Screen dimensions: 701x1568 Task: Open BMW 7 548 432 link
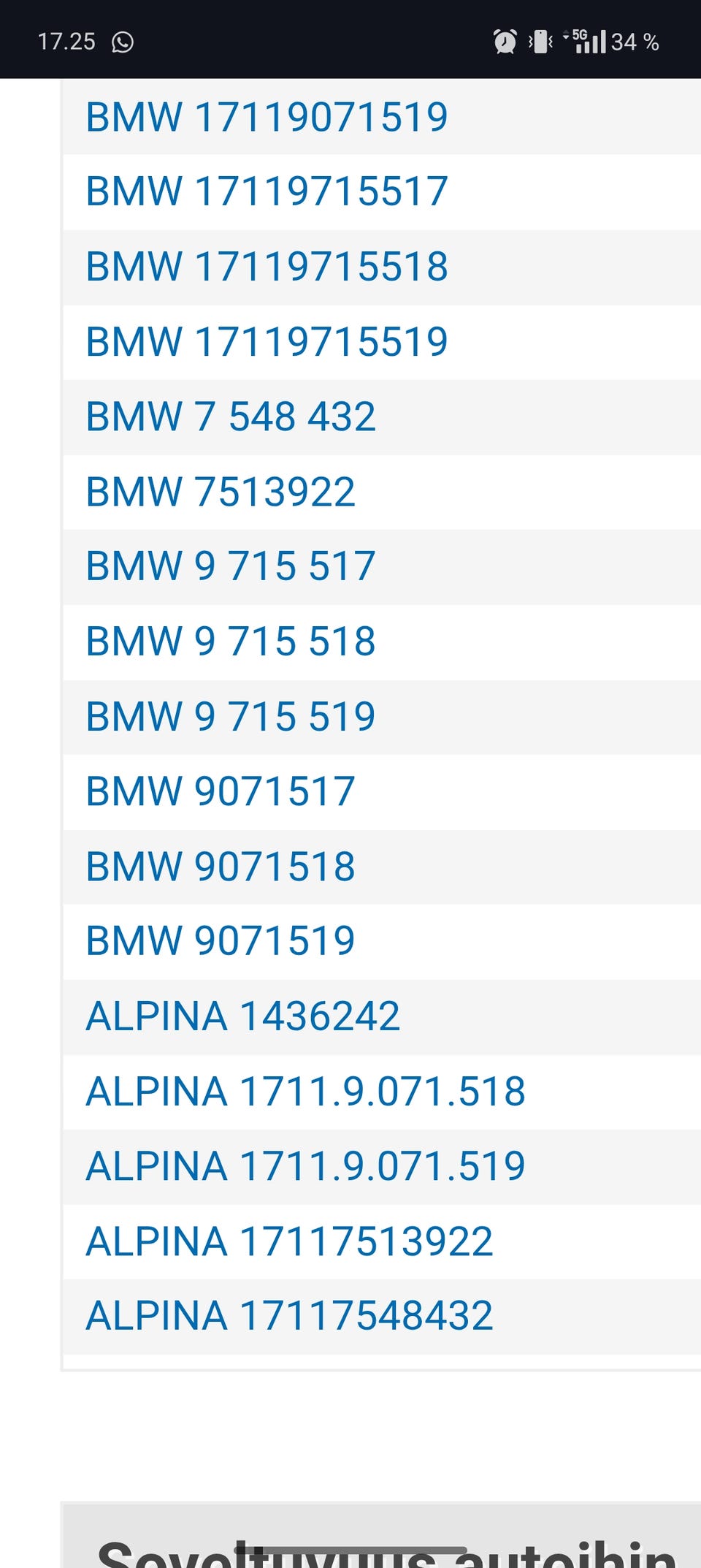(231, 417)
